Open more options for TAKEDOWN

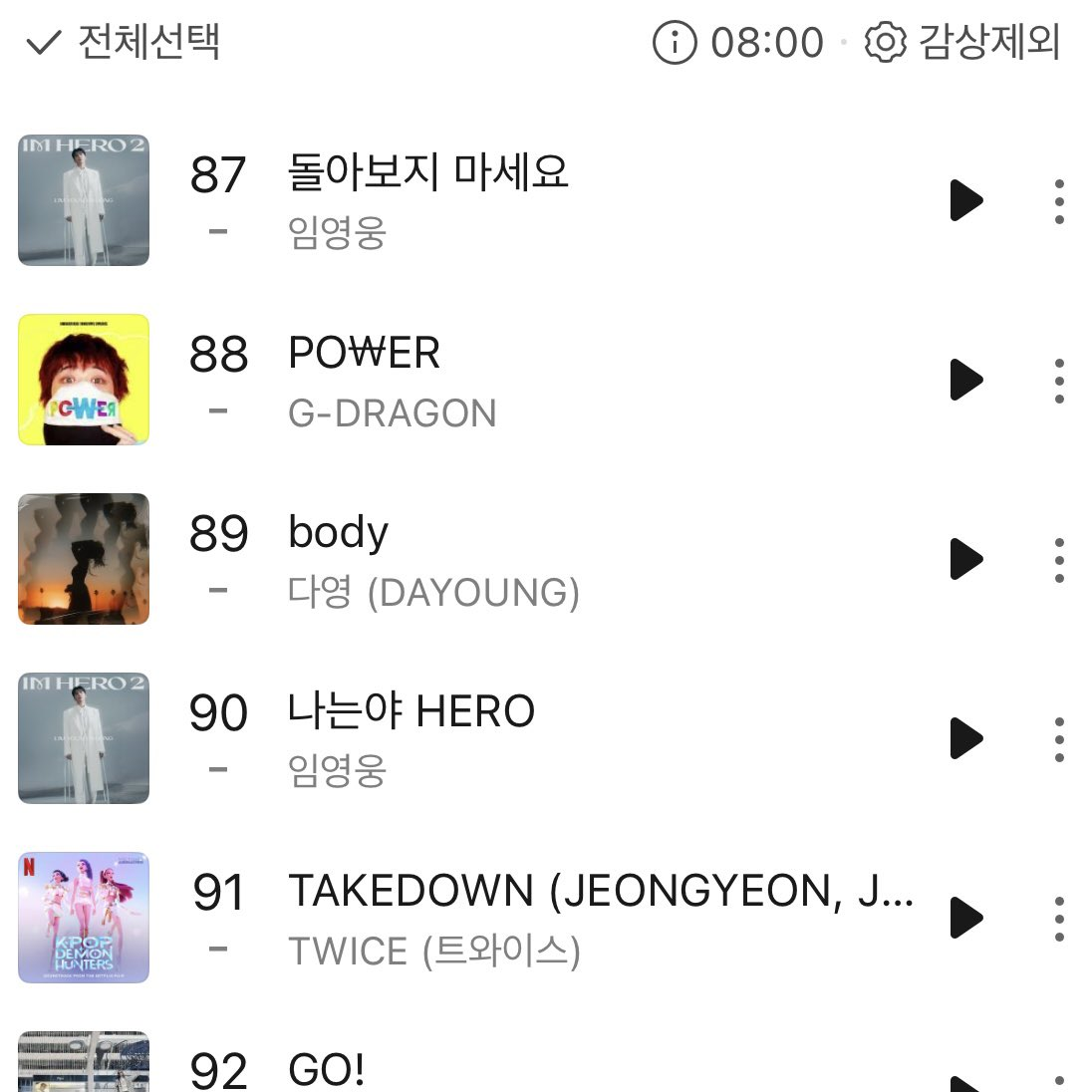1059,918
